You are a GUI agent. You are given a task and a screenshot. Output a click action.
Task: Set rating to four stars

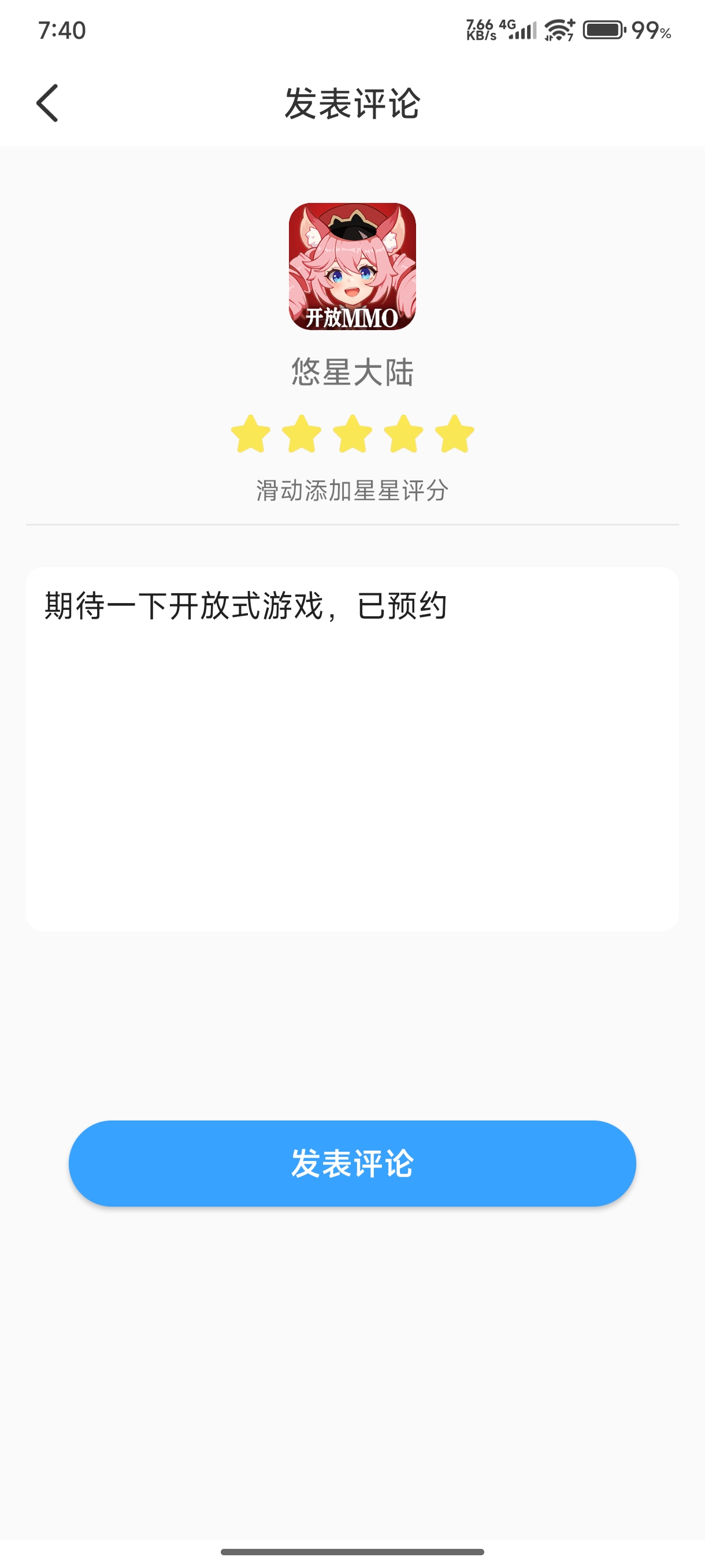point(404,434)
